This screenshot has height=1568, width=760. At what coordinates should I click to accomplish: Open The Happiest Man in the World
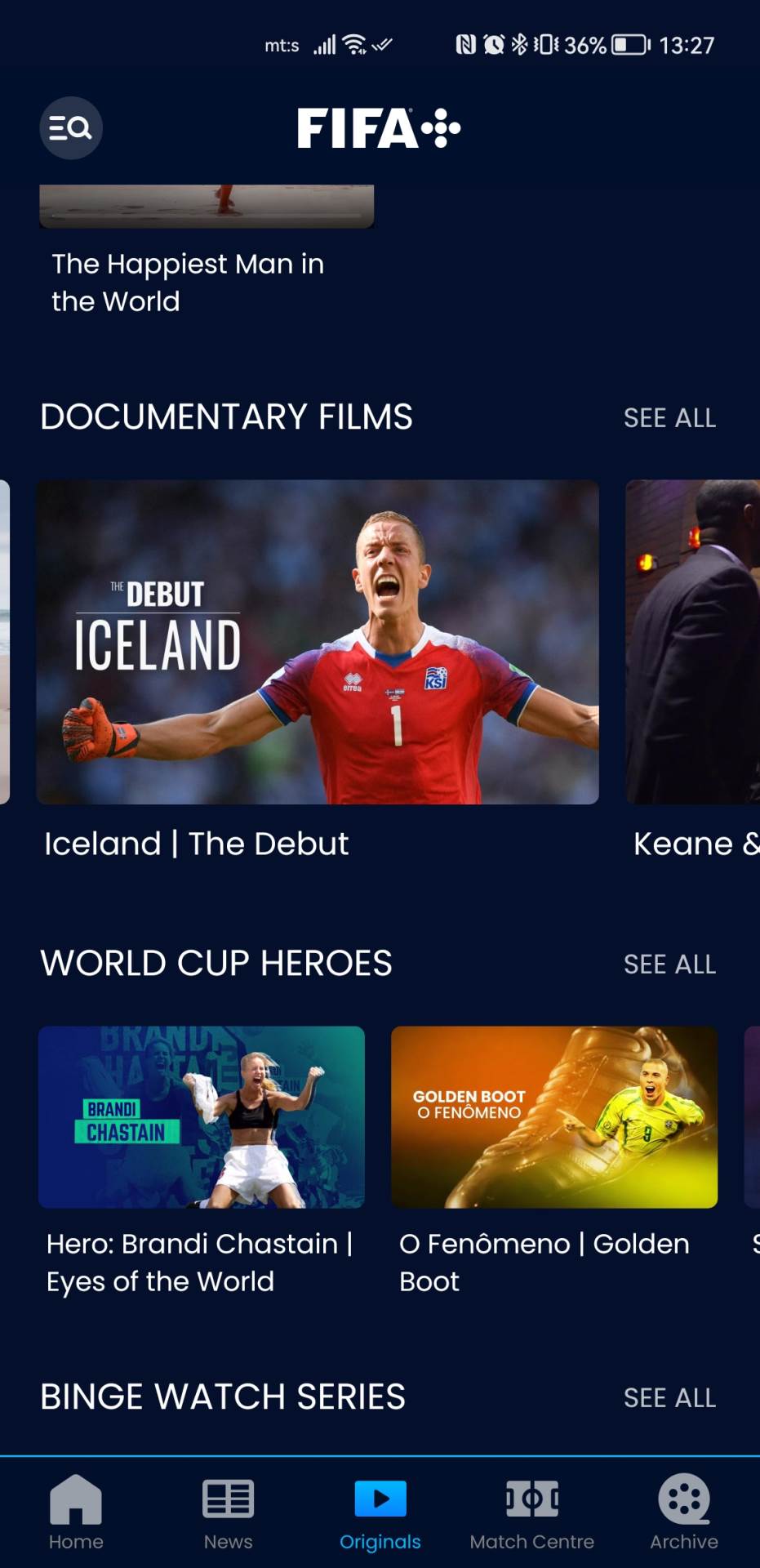(188, 282)
